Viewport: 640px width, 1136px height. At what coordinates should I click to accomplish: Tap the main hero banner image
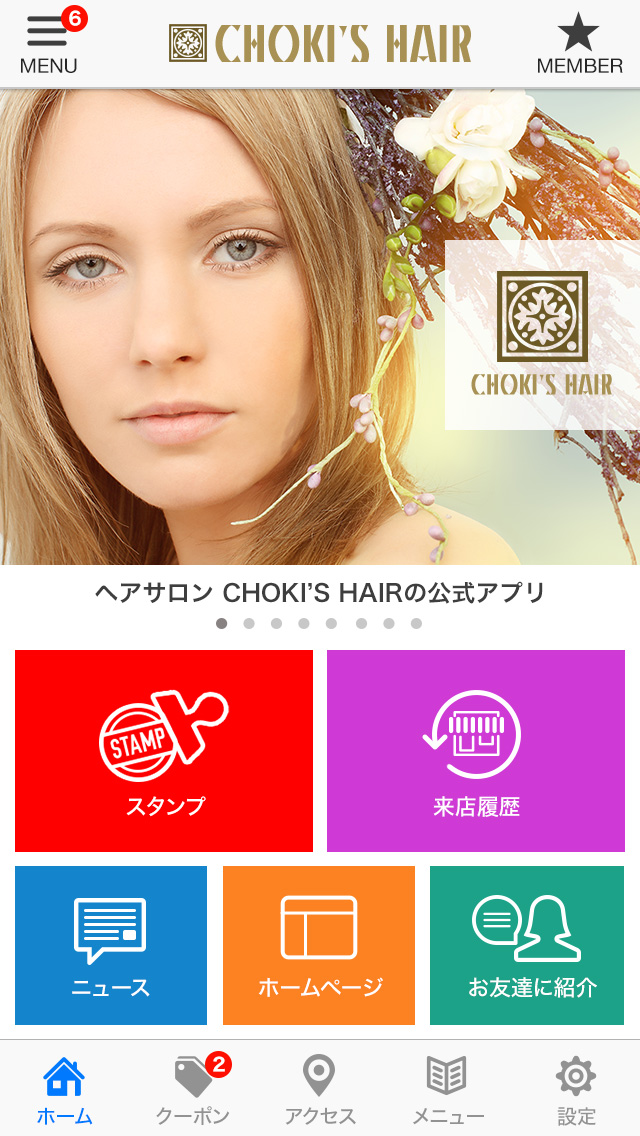point(320,327)
